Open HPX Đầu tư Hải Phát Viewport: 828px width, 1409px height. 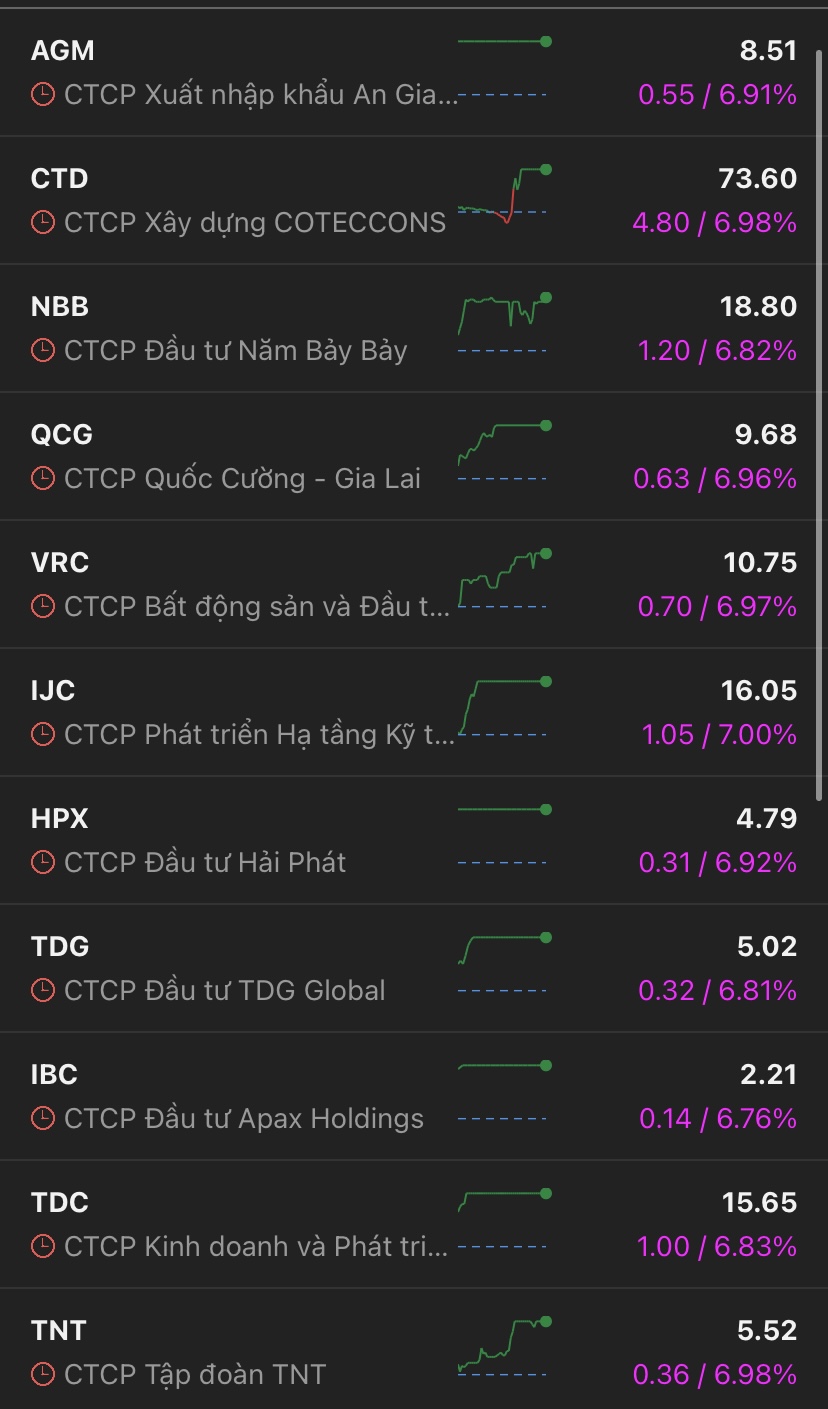click(240, 840)
